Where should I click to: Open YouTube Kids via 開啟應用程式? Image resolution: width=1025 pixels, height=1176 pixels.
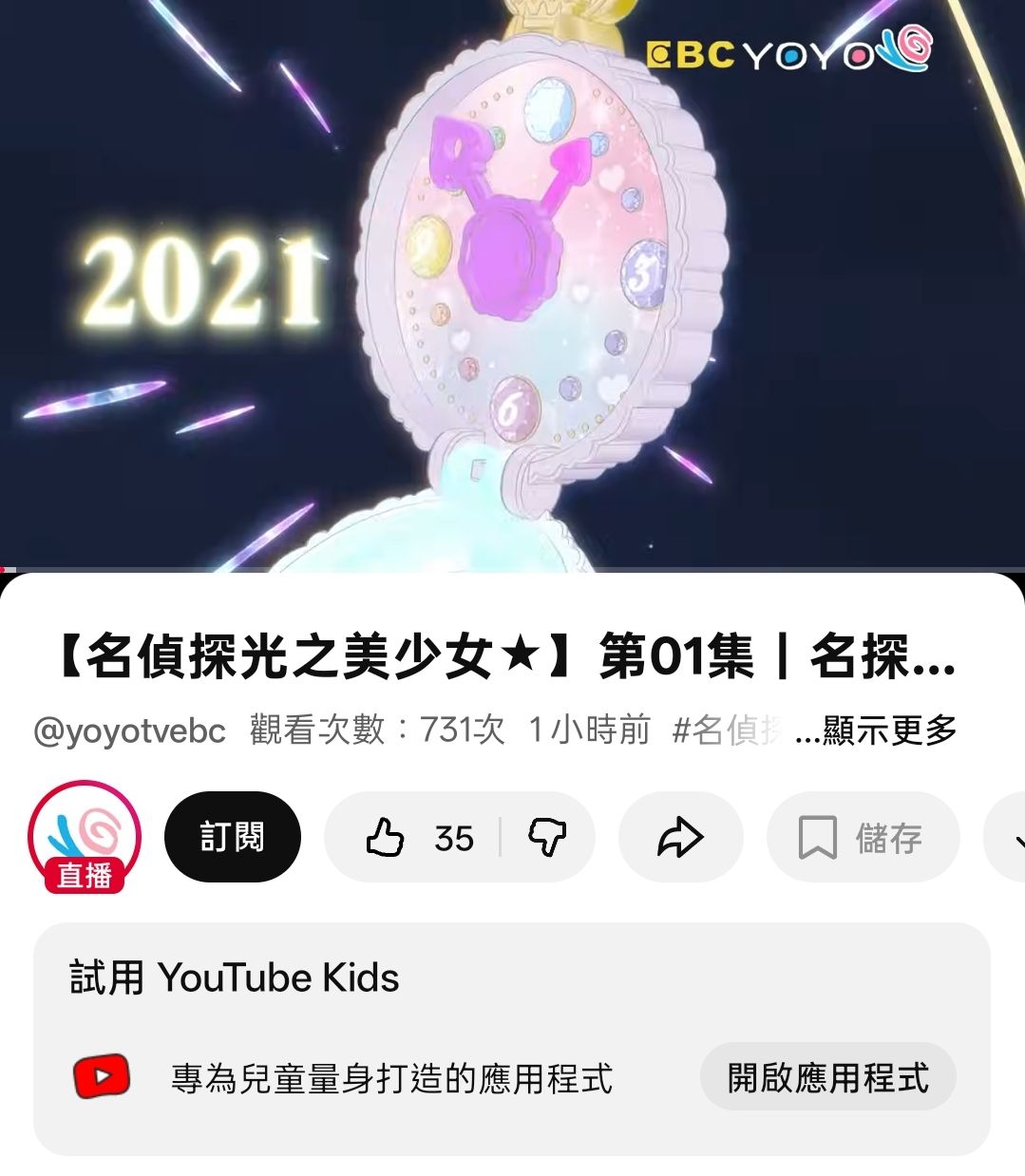click(x=827, y=1077)
